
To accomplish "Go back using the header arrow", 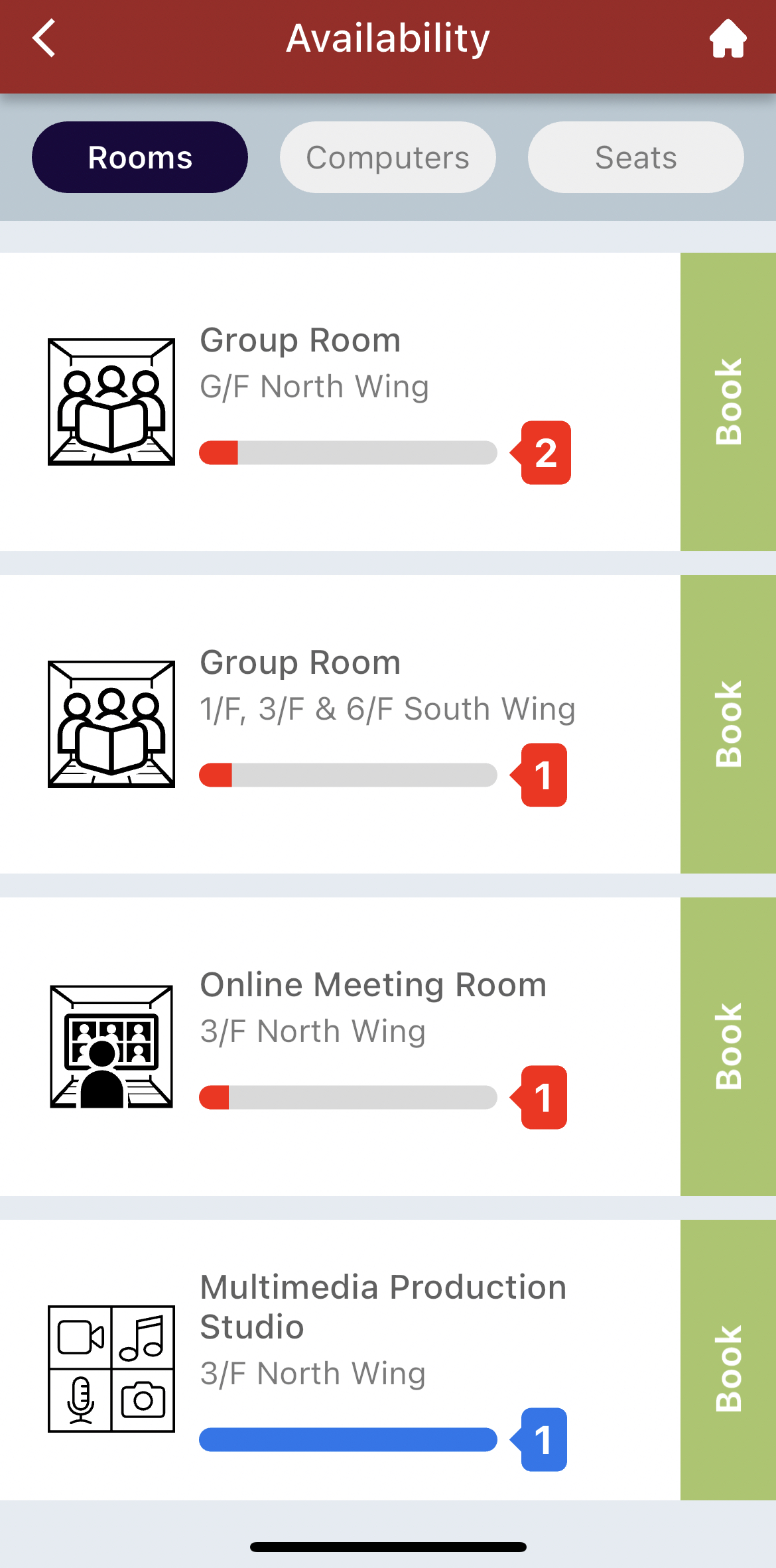I will pyautogui.click(x=44, y=38).
